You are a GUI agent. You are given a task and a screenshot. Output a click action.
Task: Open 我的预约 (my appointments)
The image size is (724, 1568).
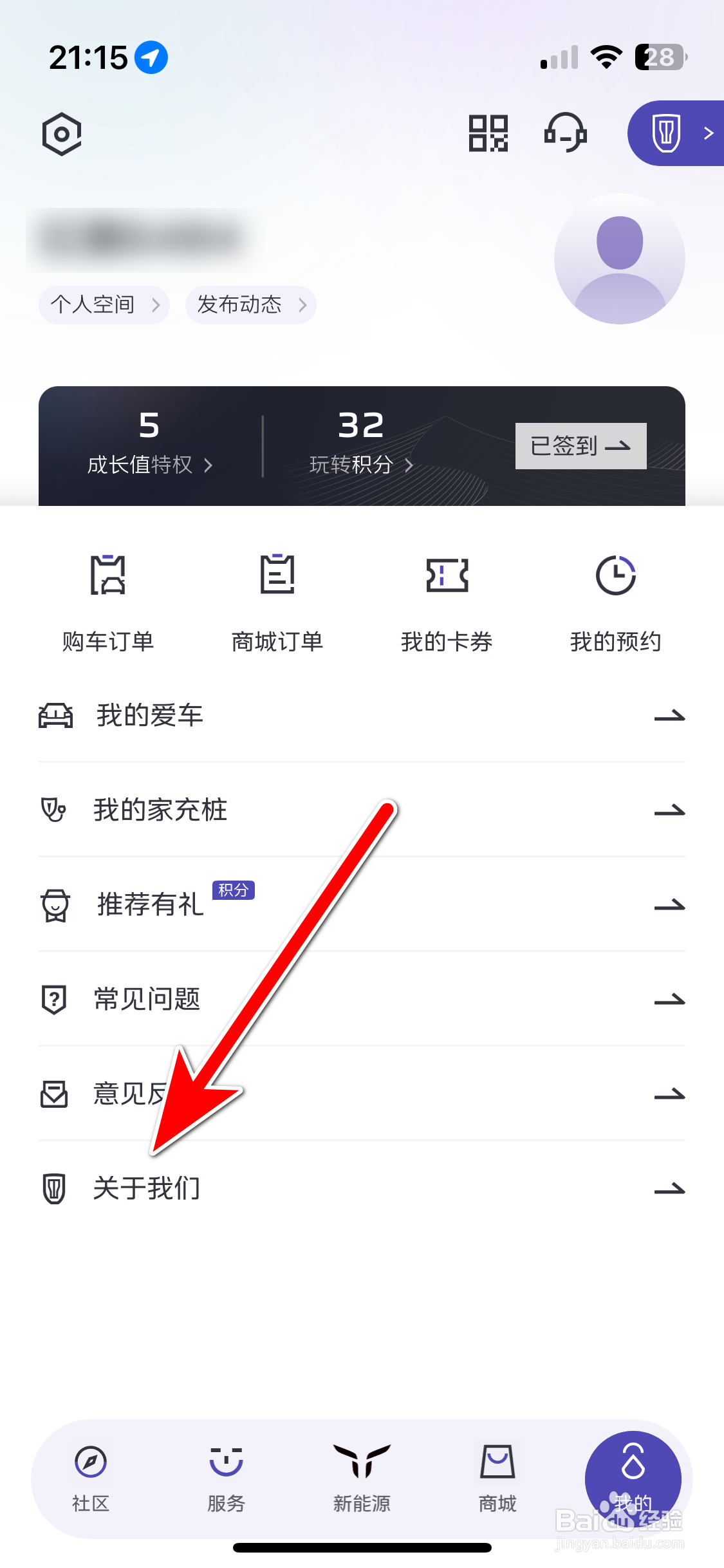pyautogui.click(x=616, y=599)
